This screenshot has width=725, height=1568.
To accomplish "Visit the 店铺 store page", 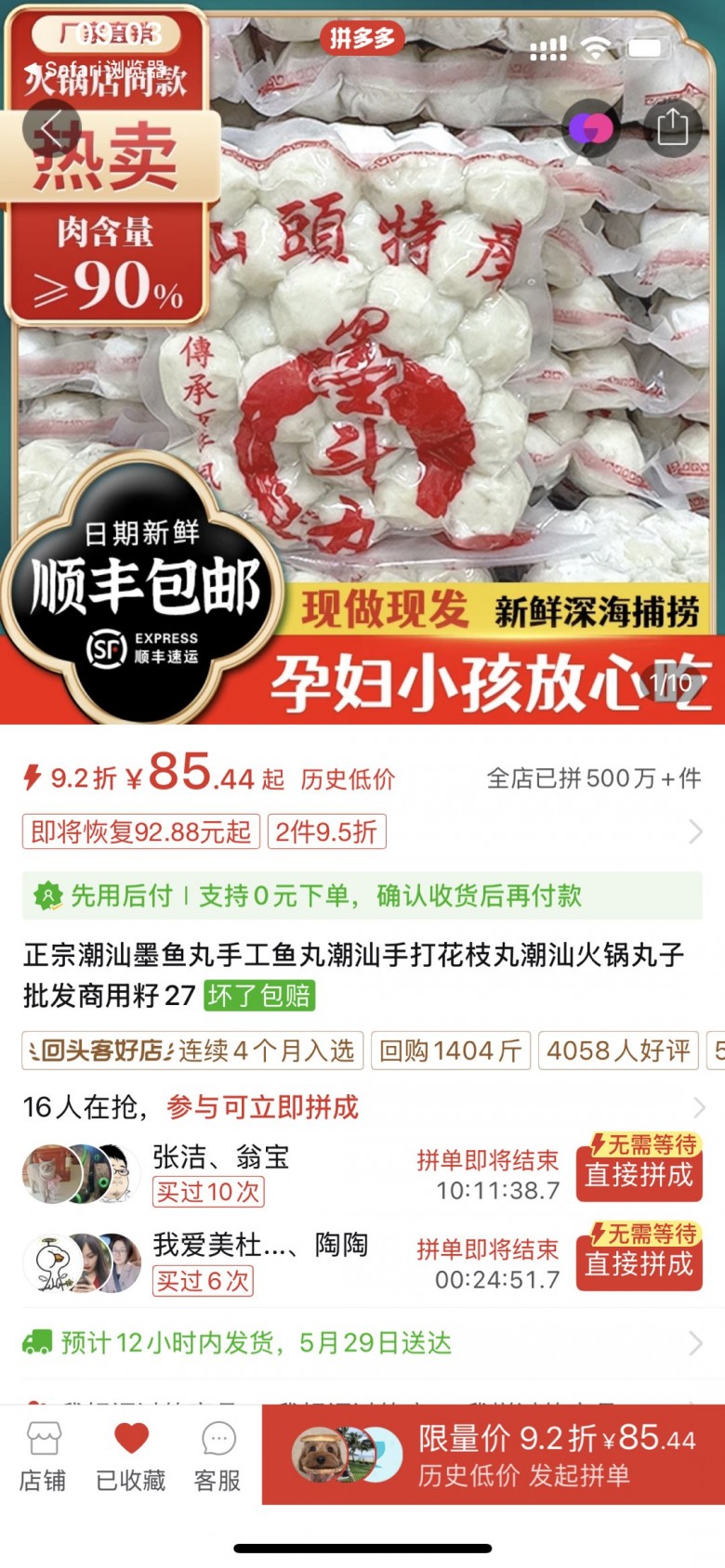I will tap(43, 1455).
